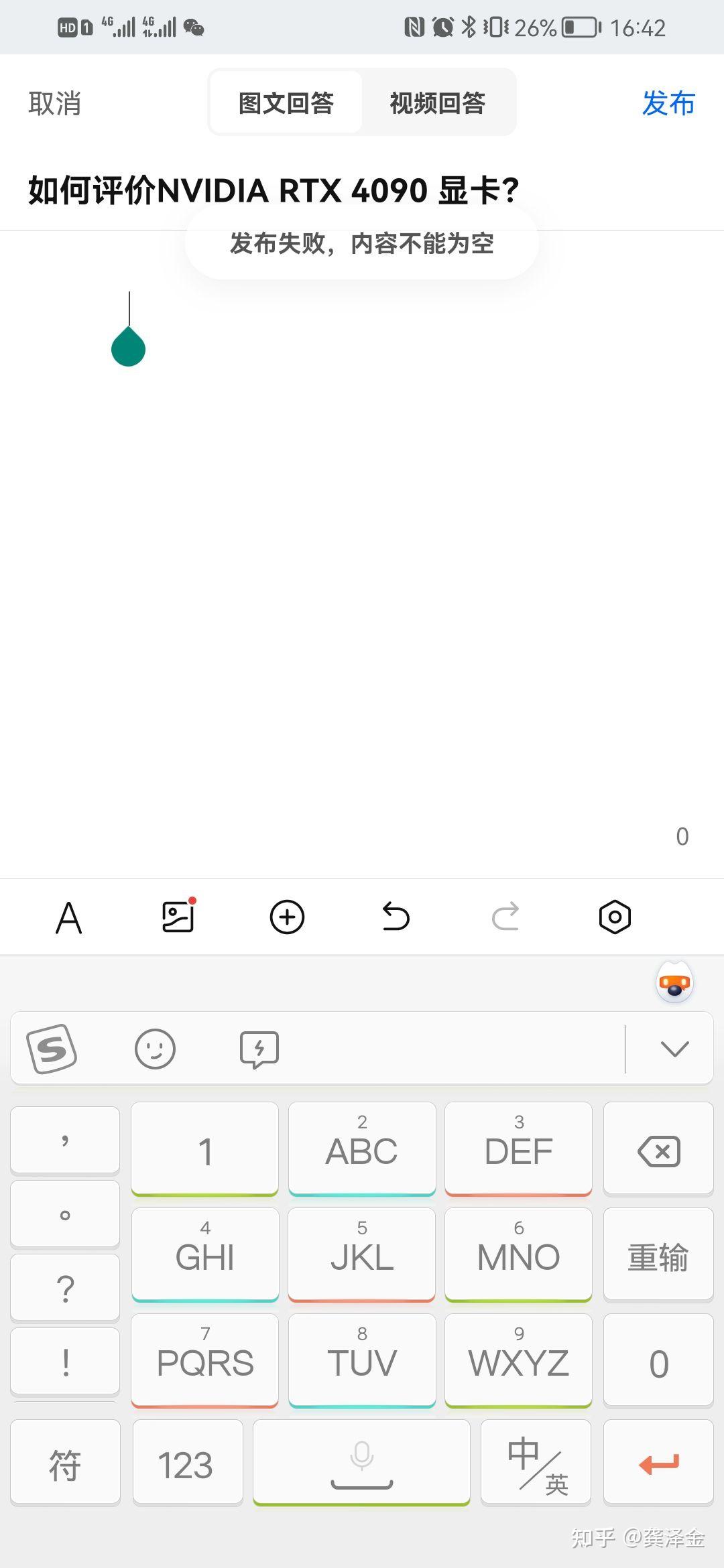Image resolution: width=724 pixels, height=1568 pixels.
Task: Open the 符 symbols keyboard
Action: (65, 1461)
